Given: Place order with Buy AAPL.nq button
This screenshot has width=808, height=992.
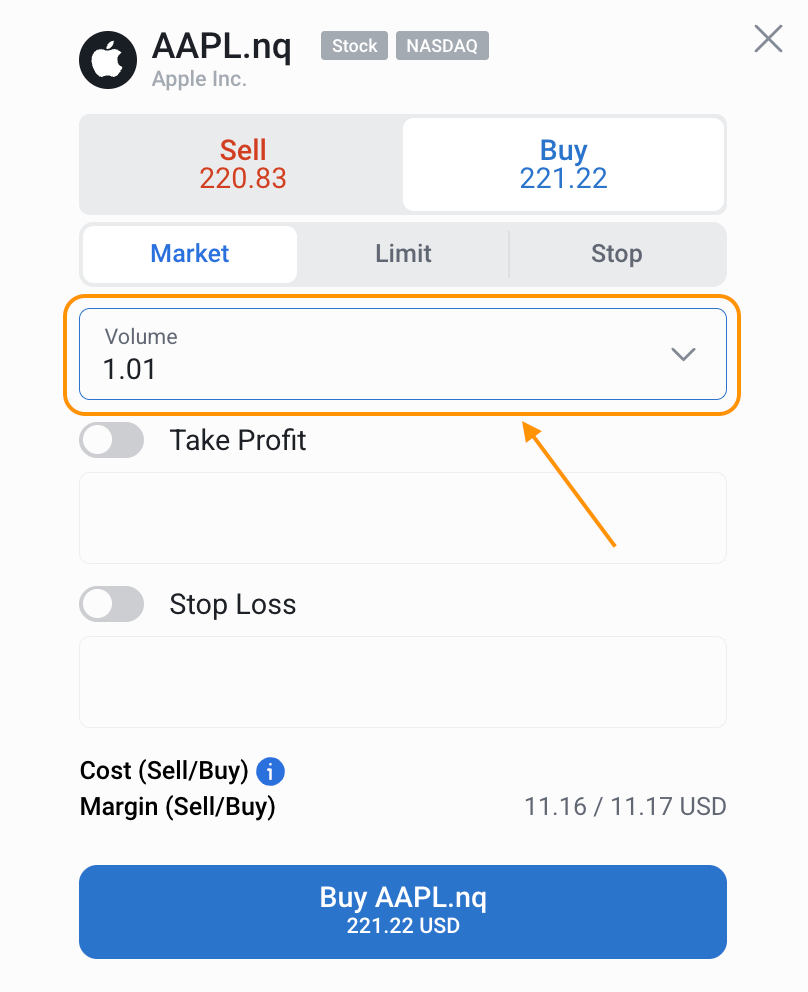Looking at the screenshot, I should 402,911.
